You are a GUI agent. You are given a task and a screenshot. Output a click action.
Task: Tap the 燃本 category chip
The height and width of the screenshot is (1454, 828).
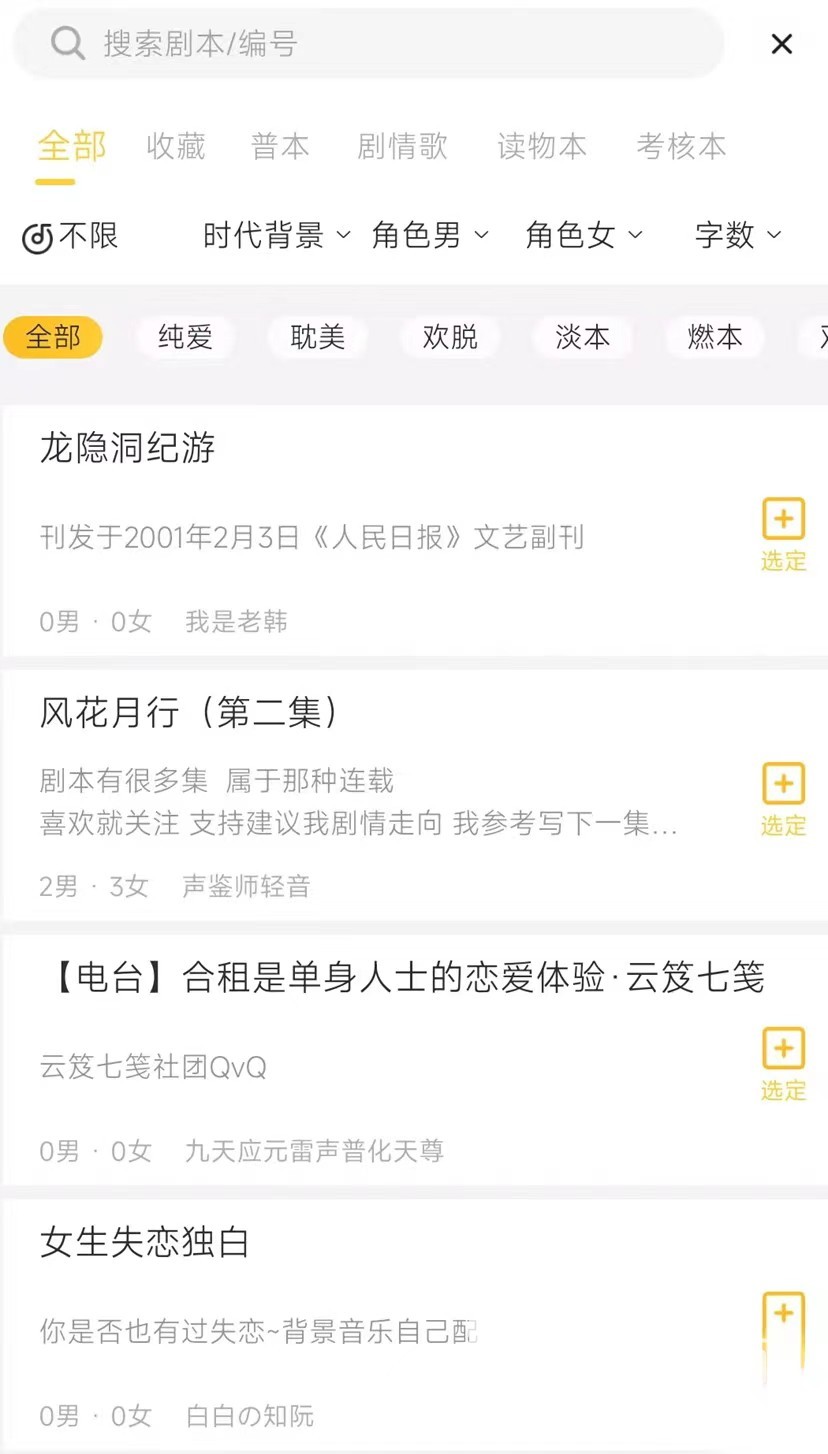[715, 337]
